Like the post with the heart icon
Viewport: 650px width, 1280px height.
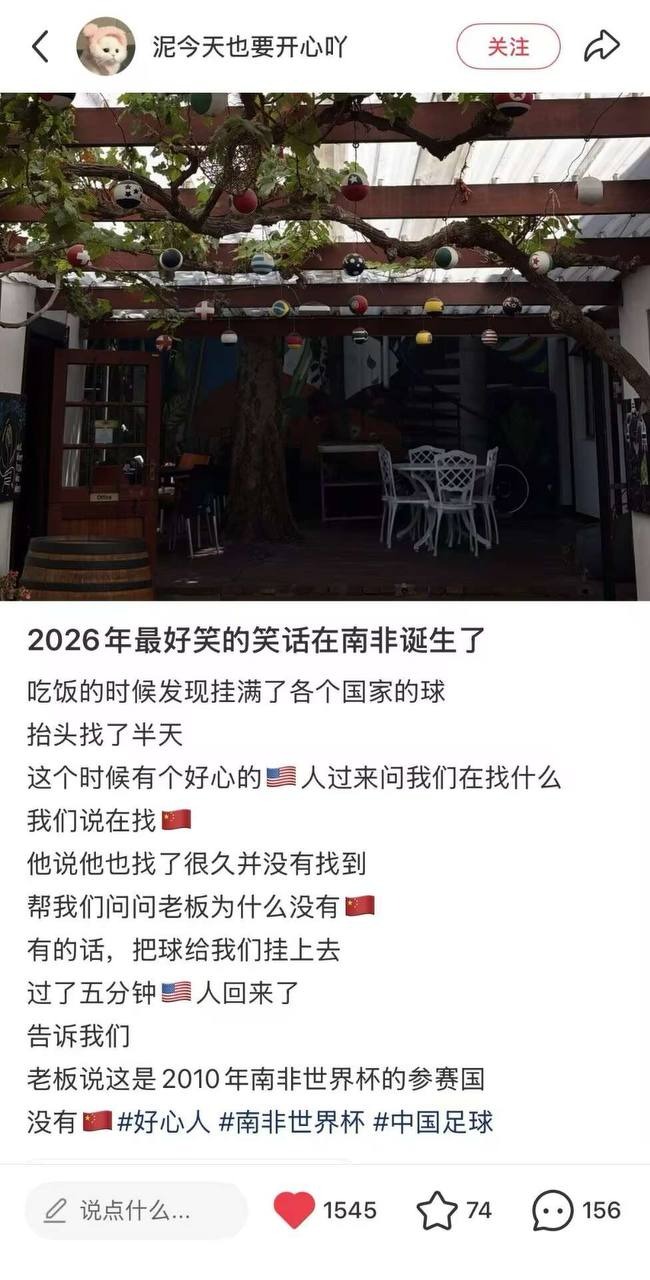(x=294, y=1211)
